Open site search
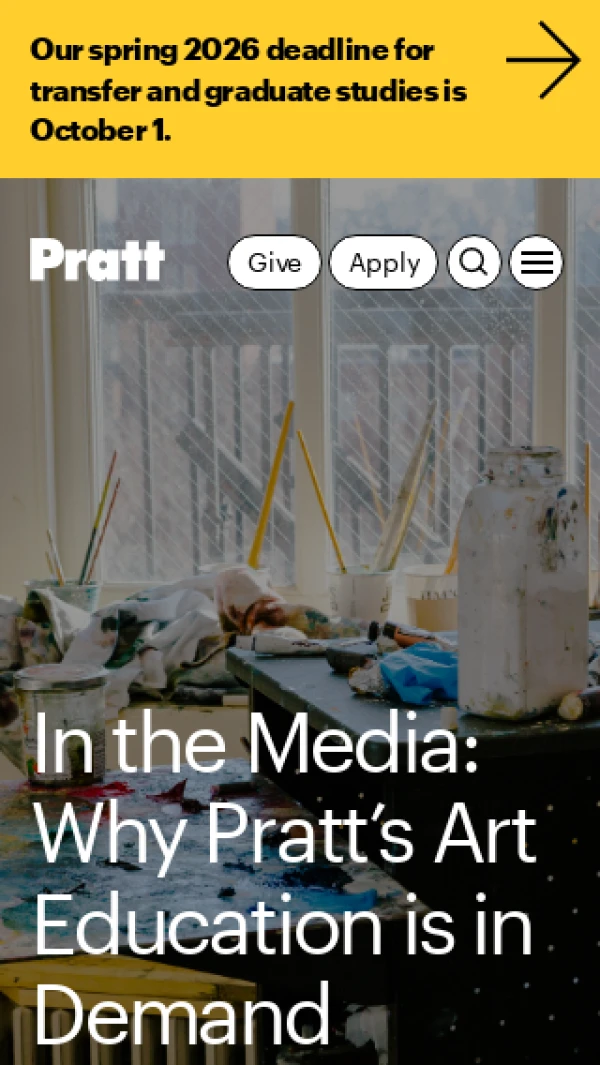 pos(474,263)
